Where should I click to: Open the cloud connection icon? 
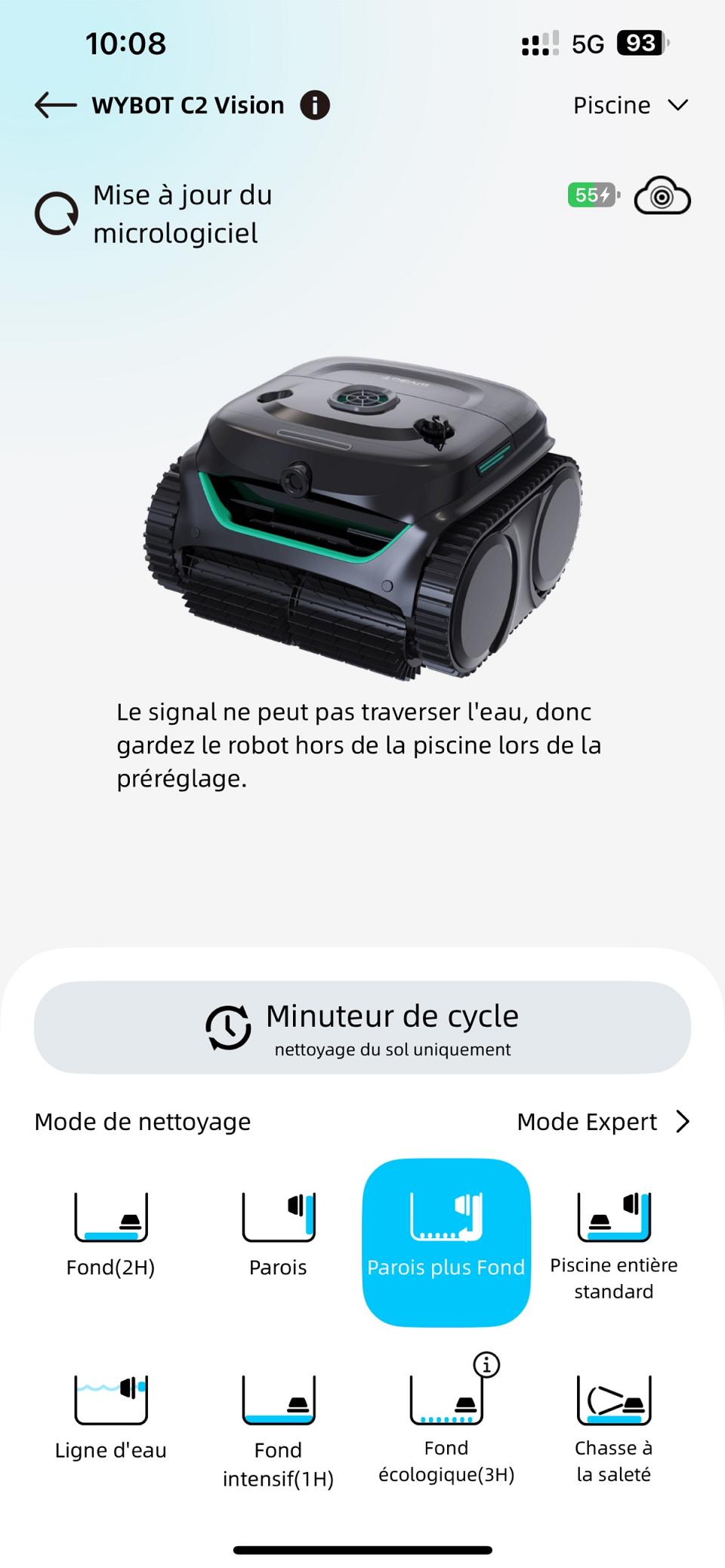click(x=662, y=197)
